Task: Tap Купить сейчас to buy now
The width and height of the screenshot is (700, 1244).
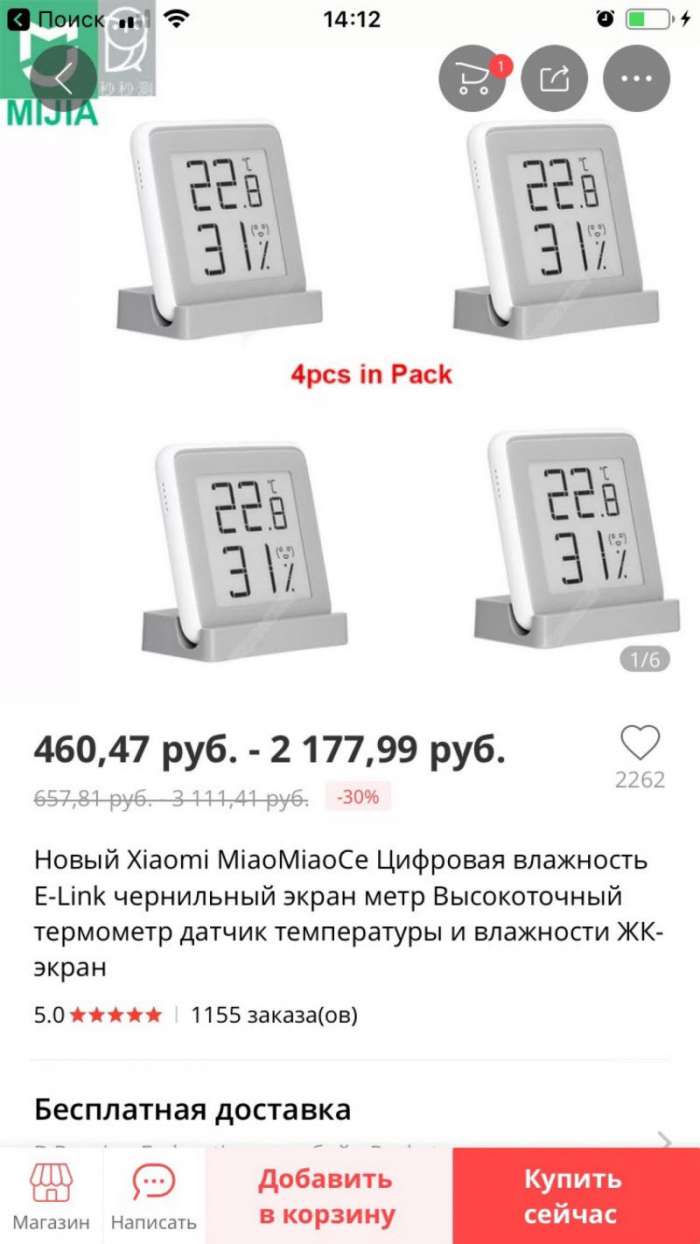Action: [576, 1196]
